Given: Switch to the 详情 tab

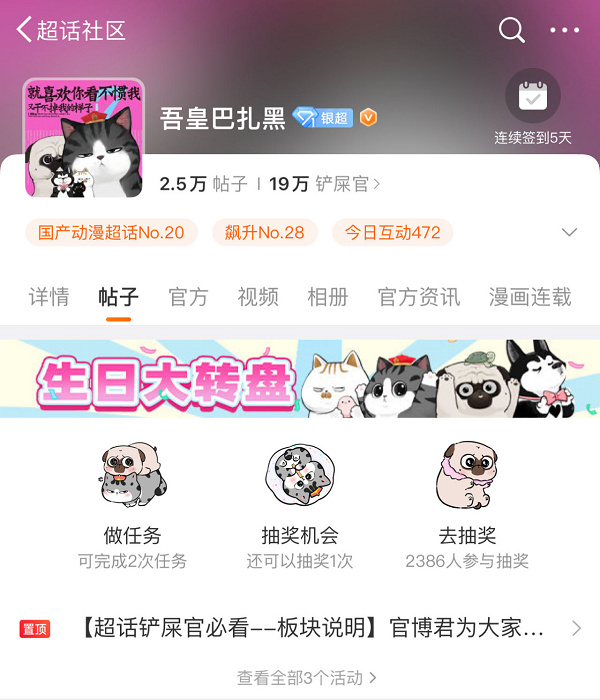Looking at the screenshot, I should click(48, 297).
